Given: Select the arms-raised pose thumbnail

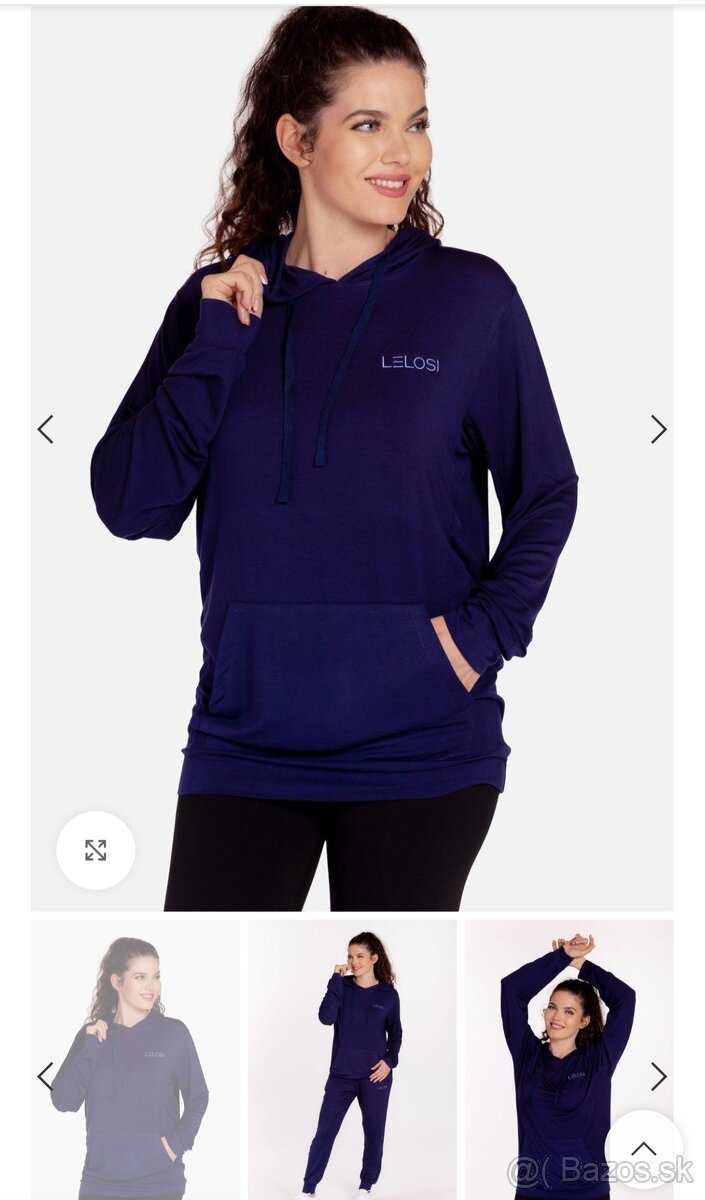Looking at the screenshot, I should click(567, 1040).
